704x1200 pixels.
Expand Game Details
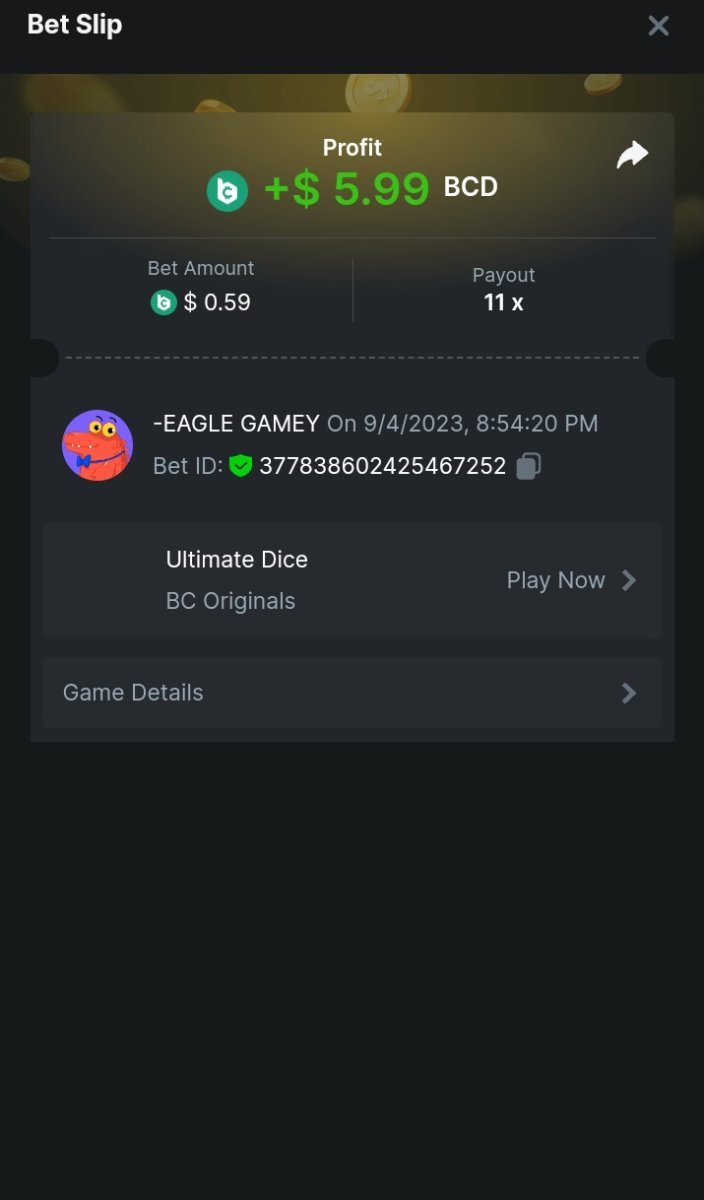(352, 692)
